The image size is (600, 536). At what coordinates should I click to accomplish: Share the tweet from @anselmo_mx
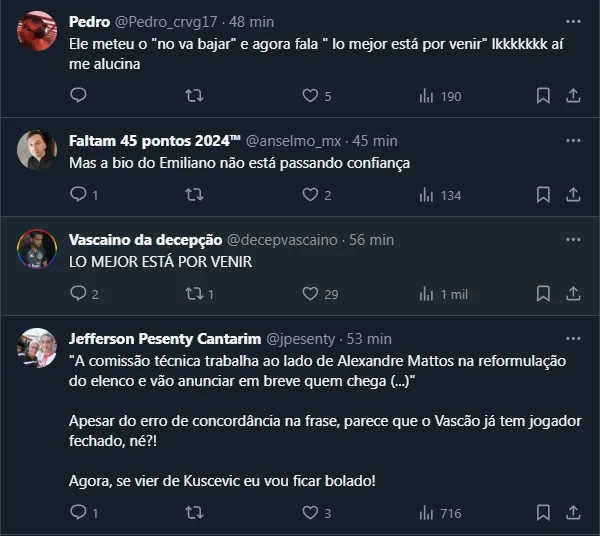pyautogui.click(x=573, y=195)
